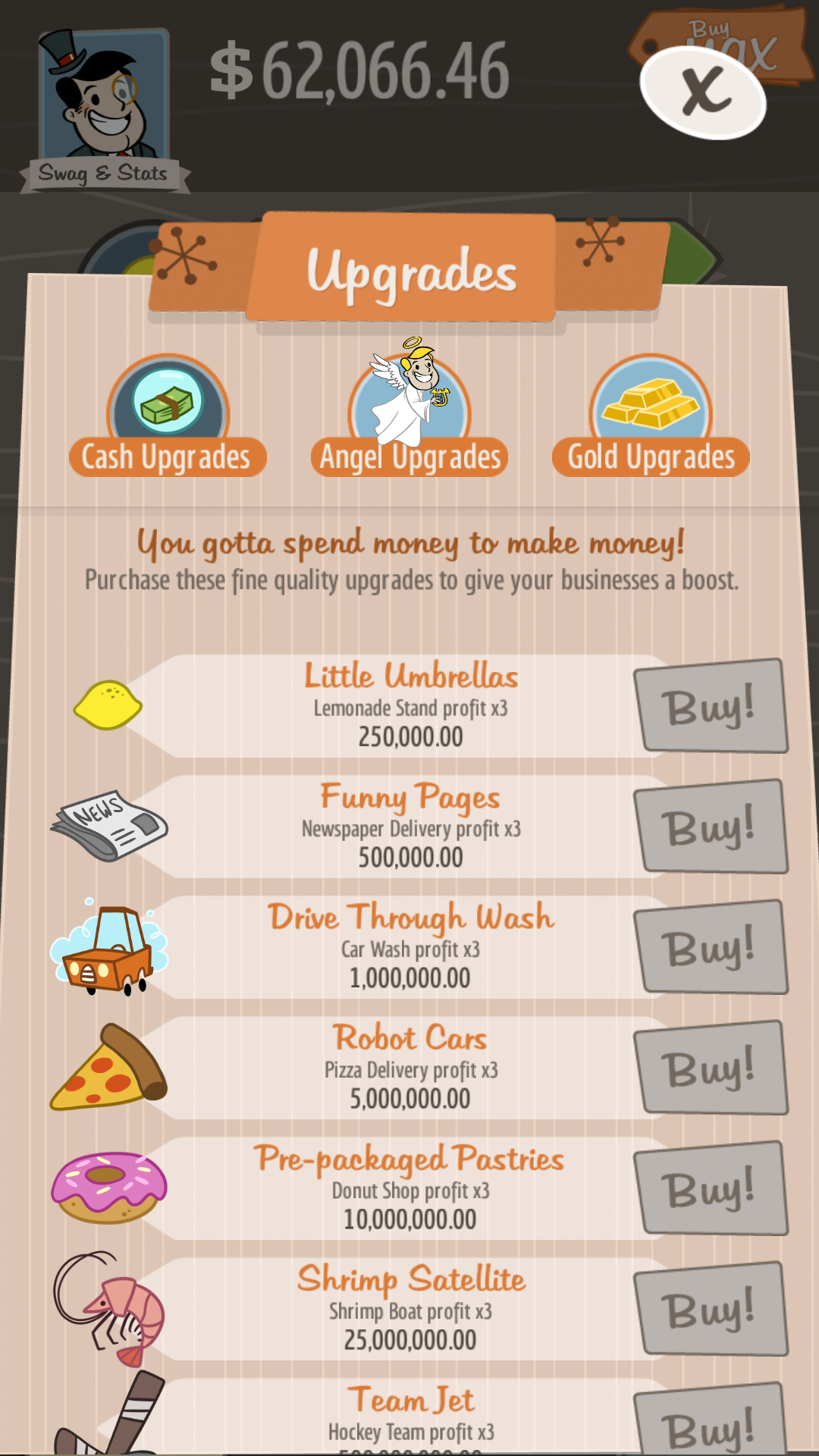Viewport: 819px width, 1456px height.
Task: Buy the Pre-packaged Pastries upgrade
Action: tap(711, 1188)
